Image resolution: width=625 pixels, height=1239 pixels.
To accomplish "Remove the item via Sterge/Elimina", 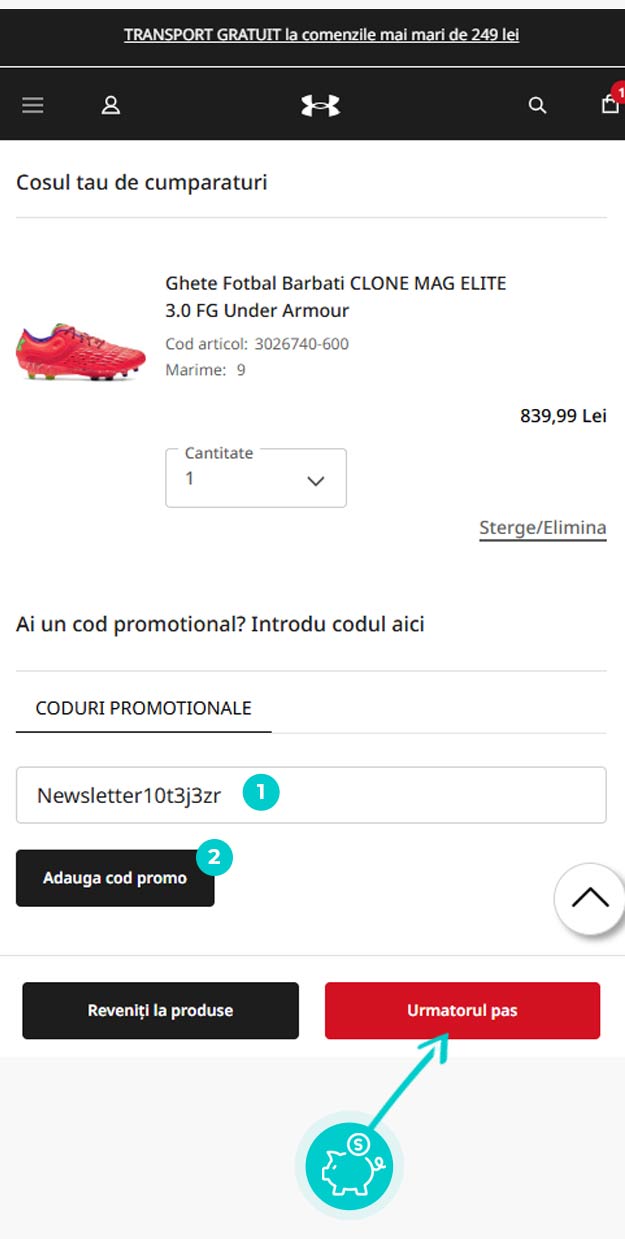I will click(x=543, y=528).
